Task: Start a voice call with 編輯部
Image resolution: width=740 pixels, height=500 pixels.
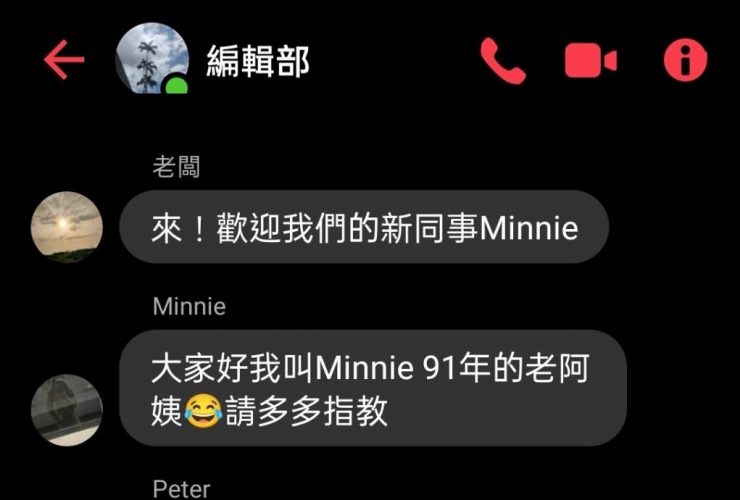Action: point(502,60)
